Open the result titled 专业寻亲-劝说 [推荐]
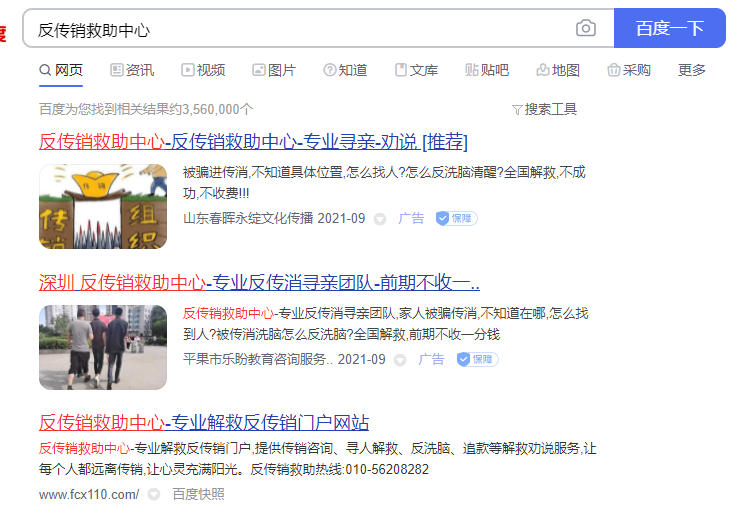This screenshot has height=519, width=751. (x=253, y=142)
